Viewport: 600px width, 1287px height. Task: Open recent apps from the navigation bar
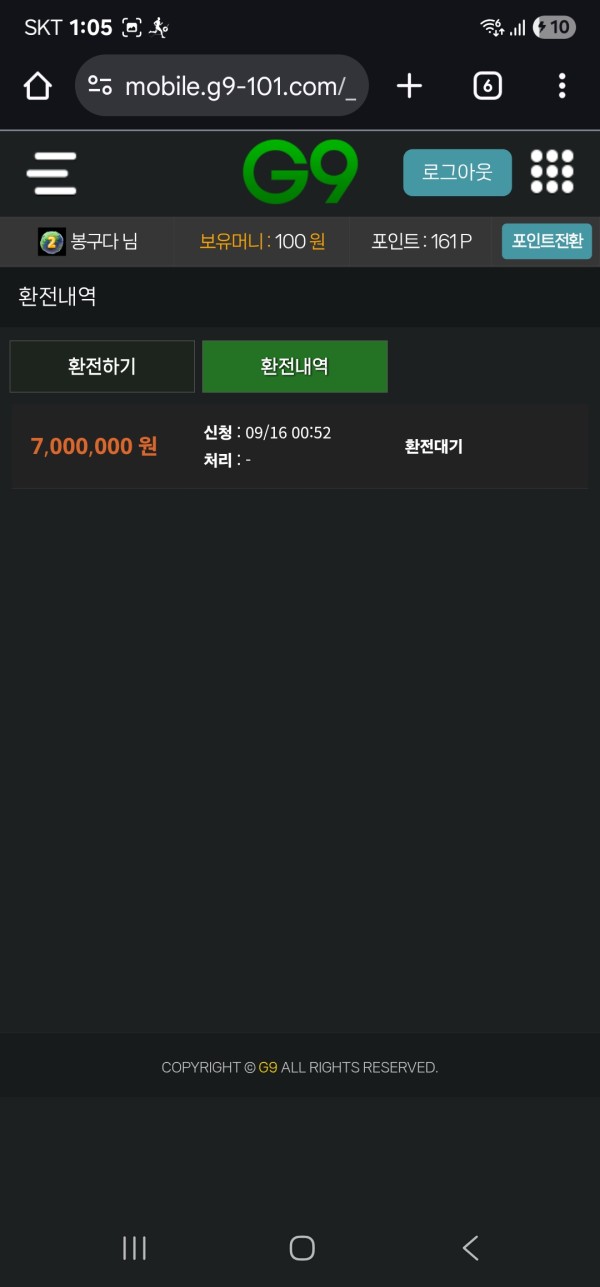134,1247
